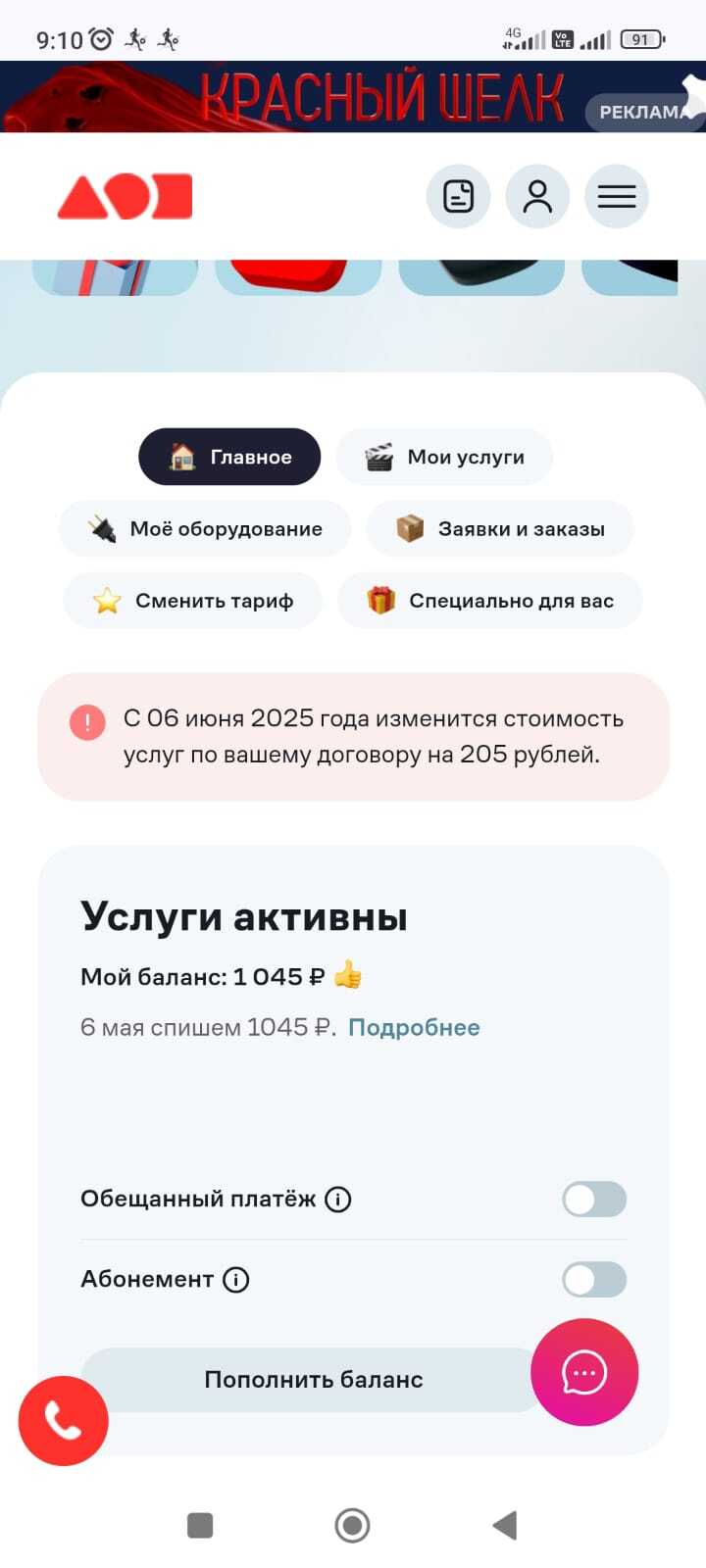
Task: Enable Обещанный платёж switch
Action: pos(594,1200)
